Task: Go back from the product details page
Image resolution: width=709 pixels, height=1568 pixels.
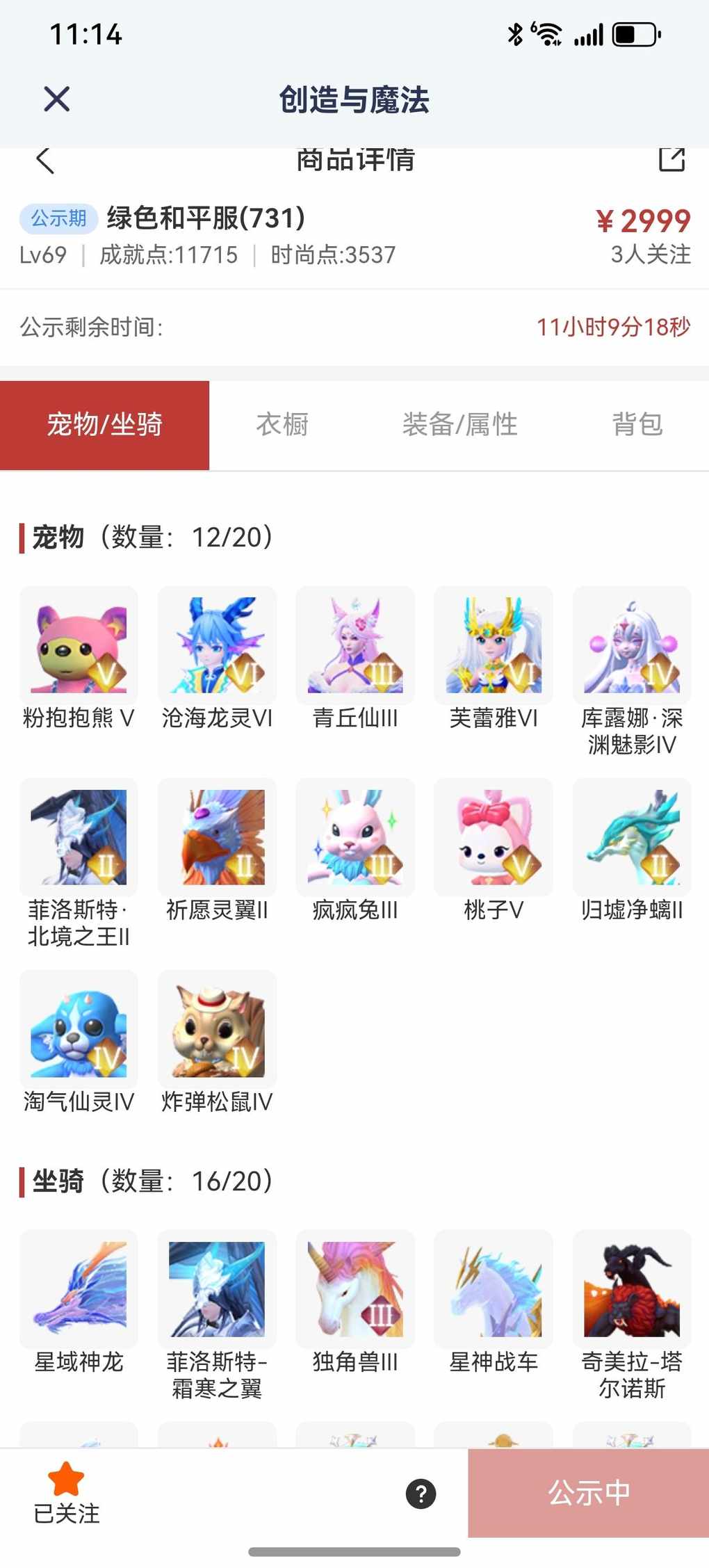Action: pyautogui.click(x=45, y=161)
